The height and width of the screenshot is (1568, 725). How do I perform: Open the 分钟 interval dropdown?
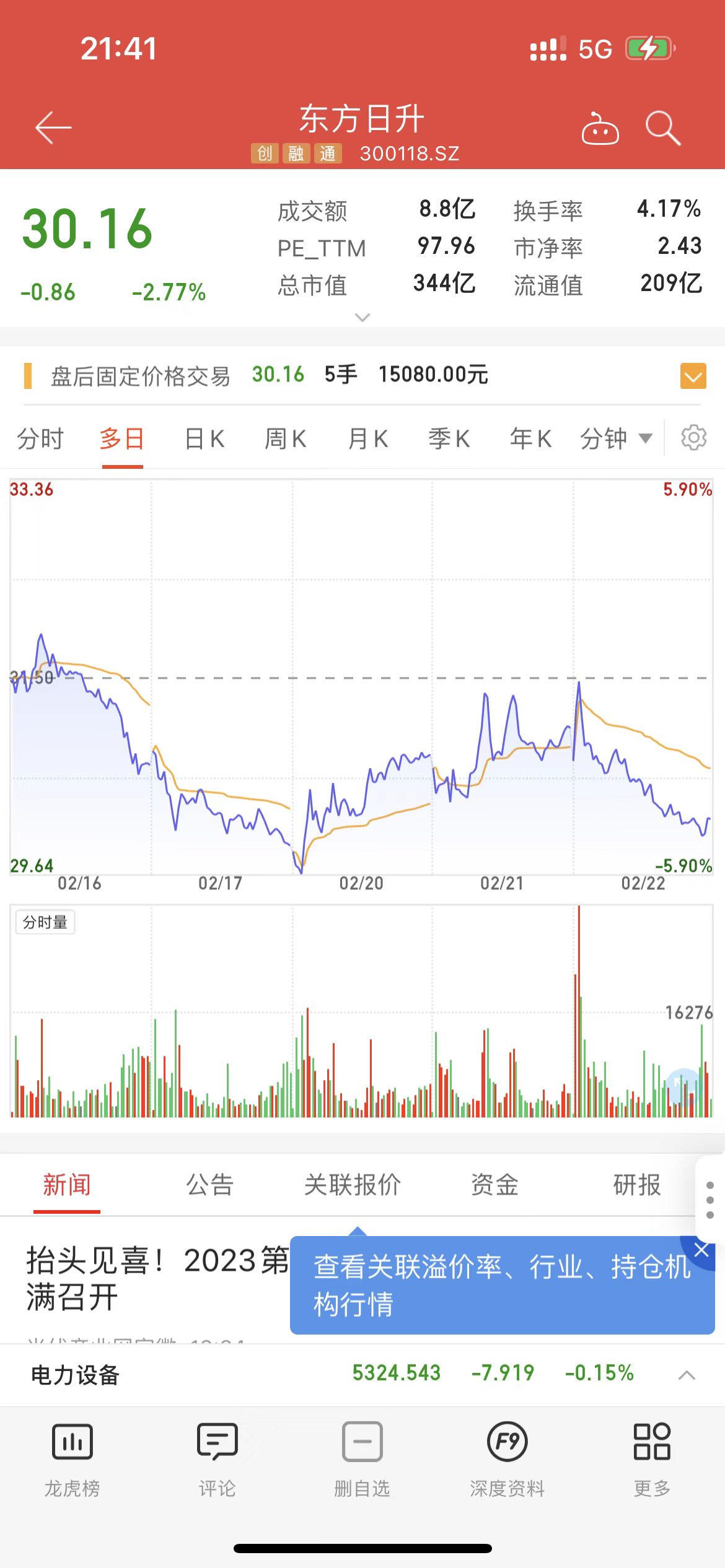coord(615,439)
